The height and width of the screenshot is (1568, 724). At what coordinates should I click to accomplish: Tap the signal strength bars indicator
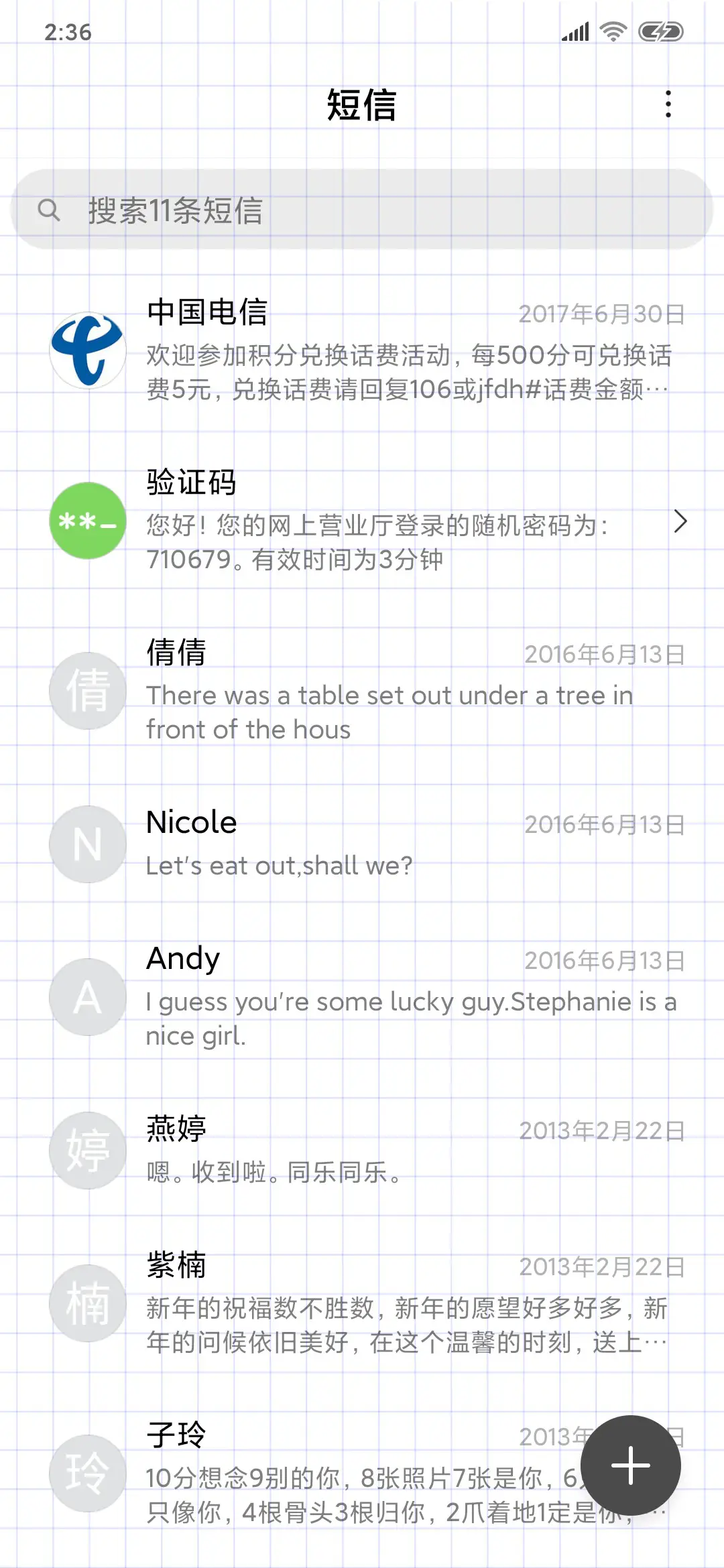click(575, 30)
